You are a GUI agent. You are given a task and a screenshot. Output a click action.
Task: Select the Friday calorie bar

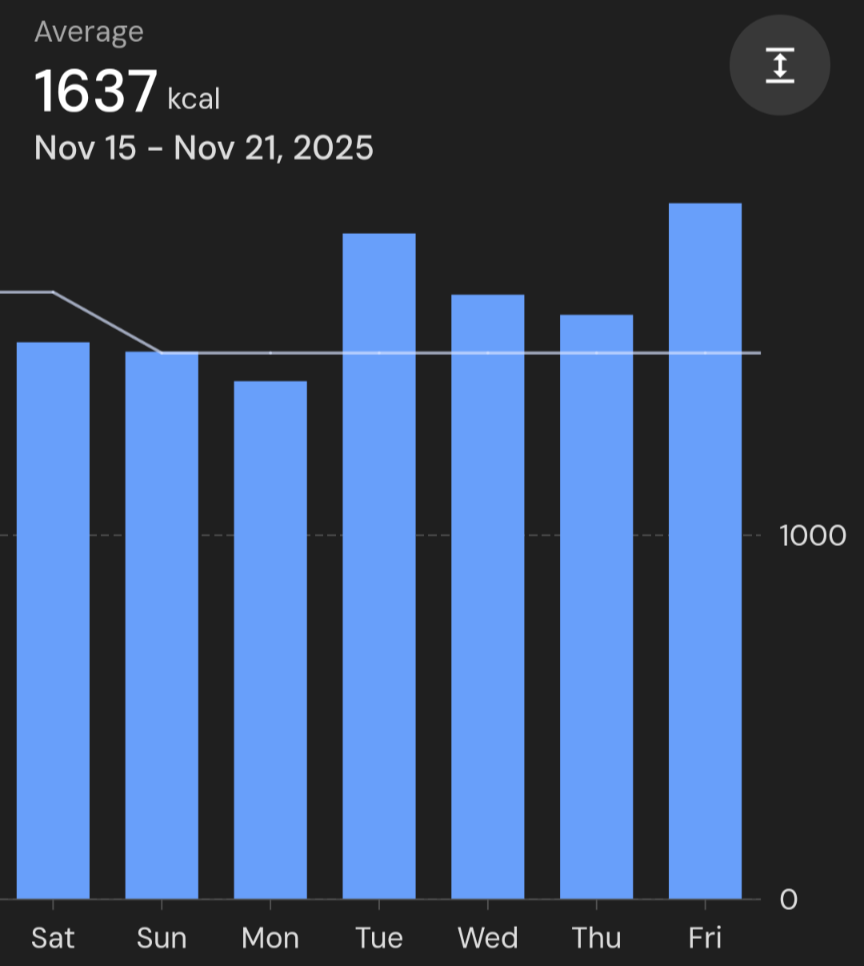click(705, 551)
